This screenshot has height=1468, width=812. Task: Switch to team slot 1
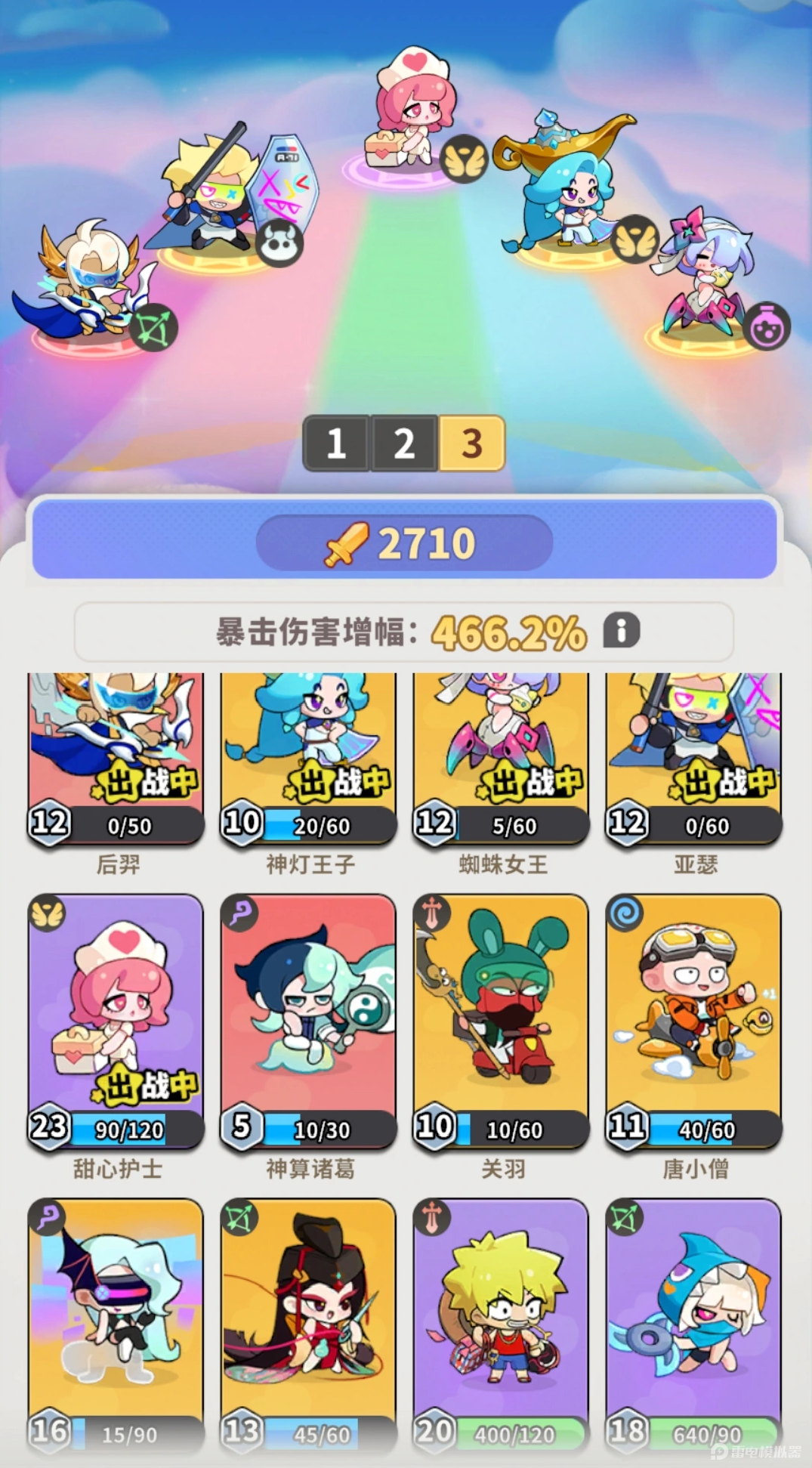336,443
